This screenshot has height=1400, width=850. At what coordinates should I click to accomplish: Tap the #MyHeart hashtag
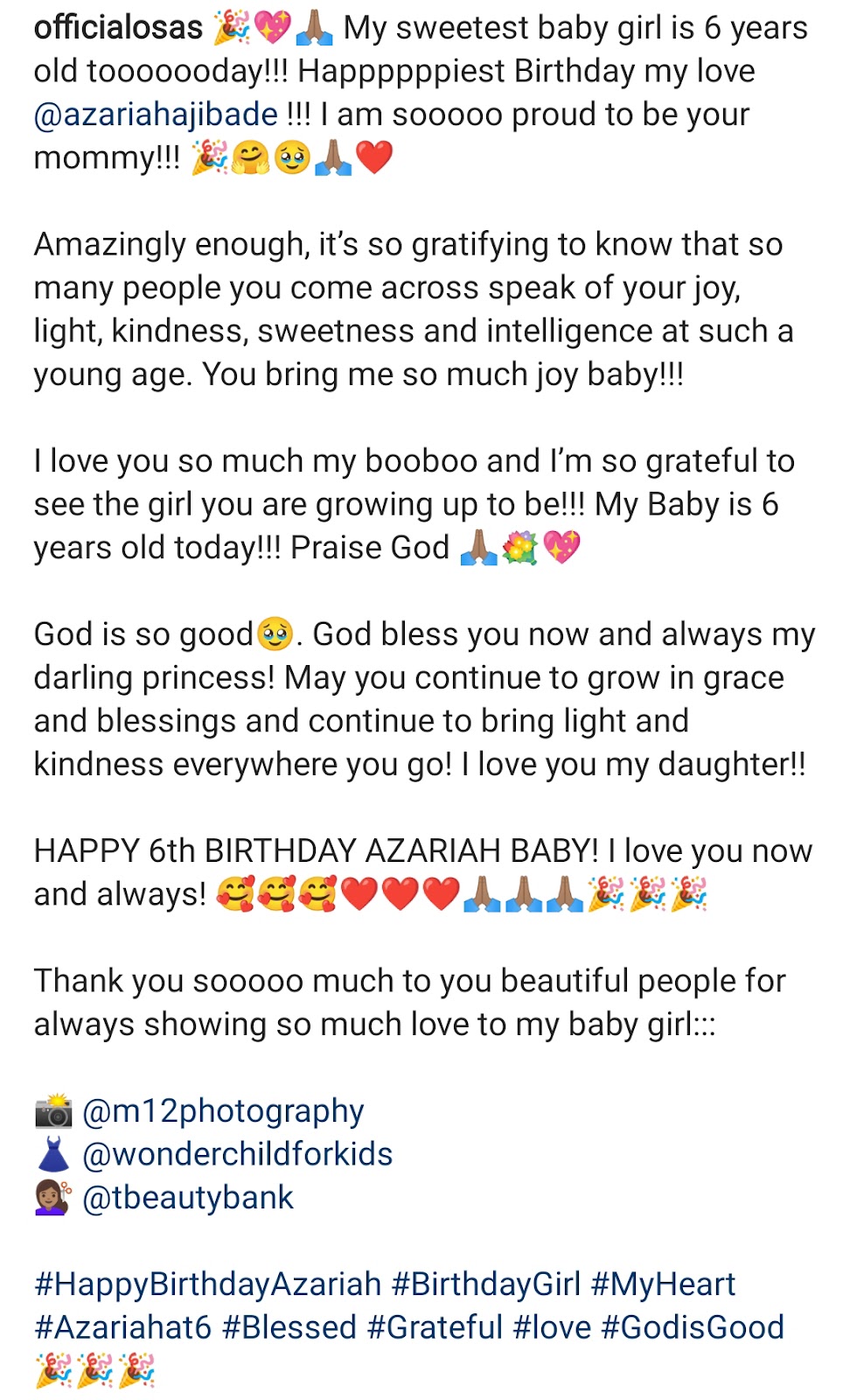point(664,1284)
